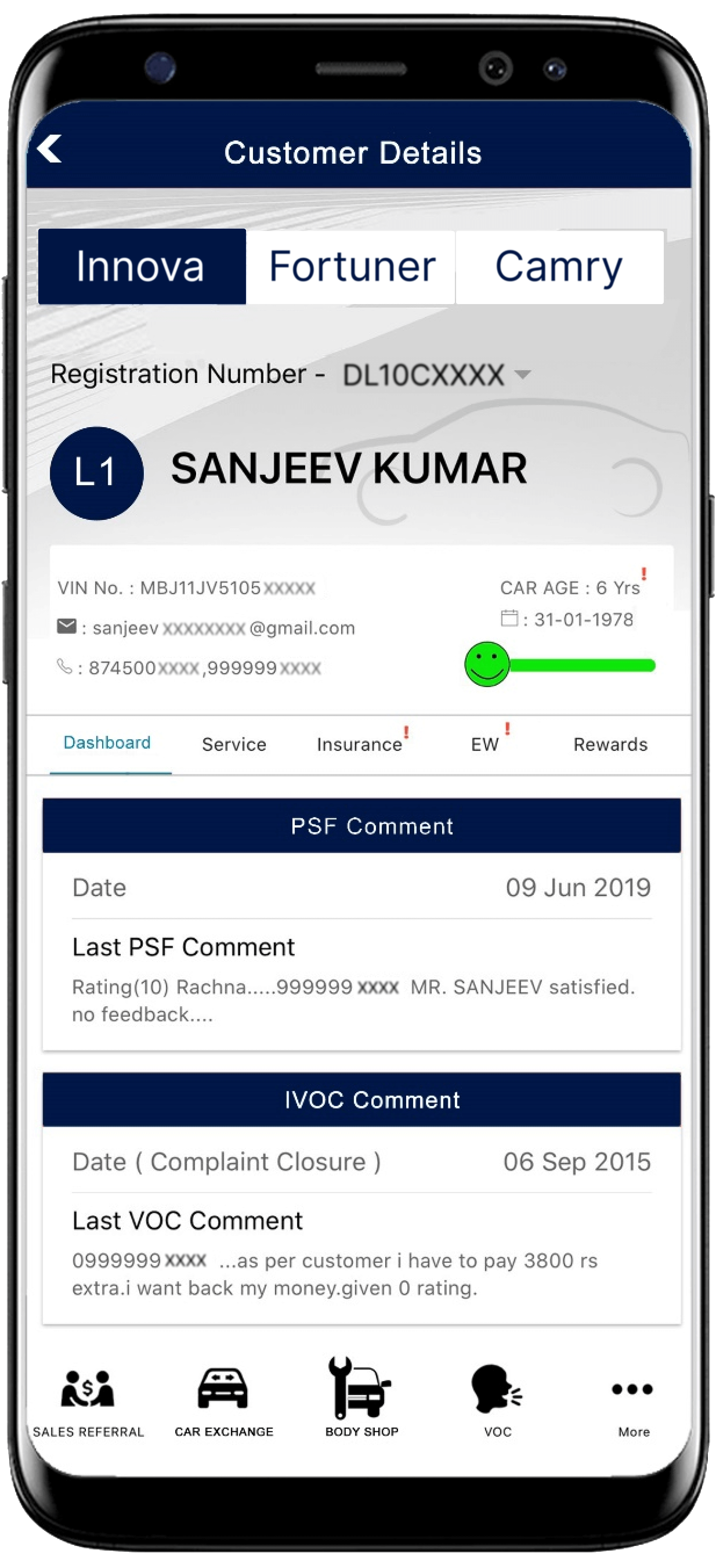Switch to the Camry tab
The width and height of the screenshot is (716, 1568).
click(x=560, y=267)
